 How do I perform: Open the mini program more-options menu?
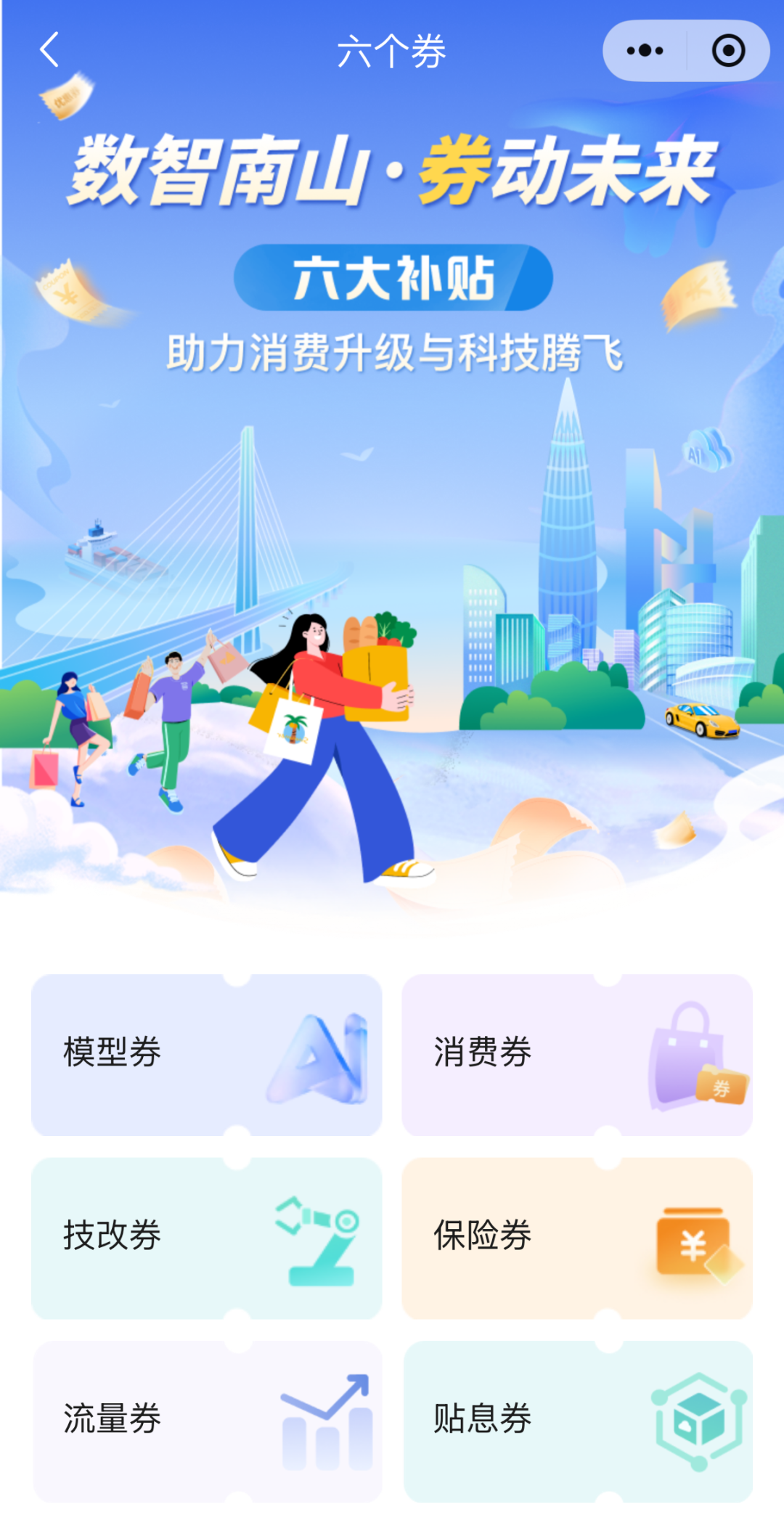pyautogui.click(x=645, y=51)
